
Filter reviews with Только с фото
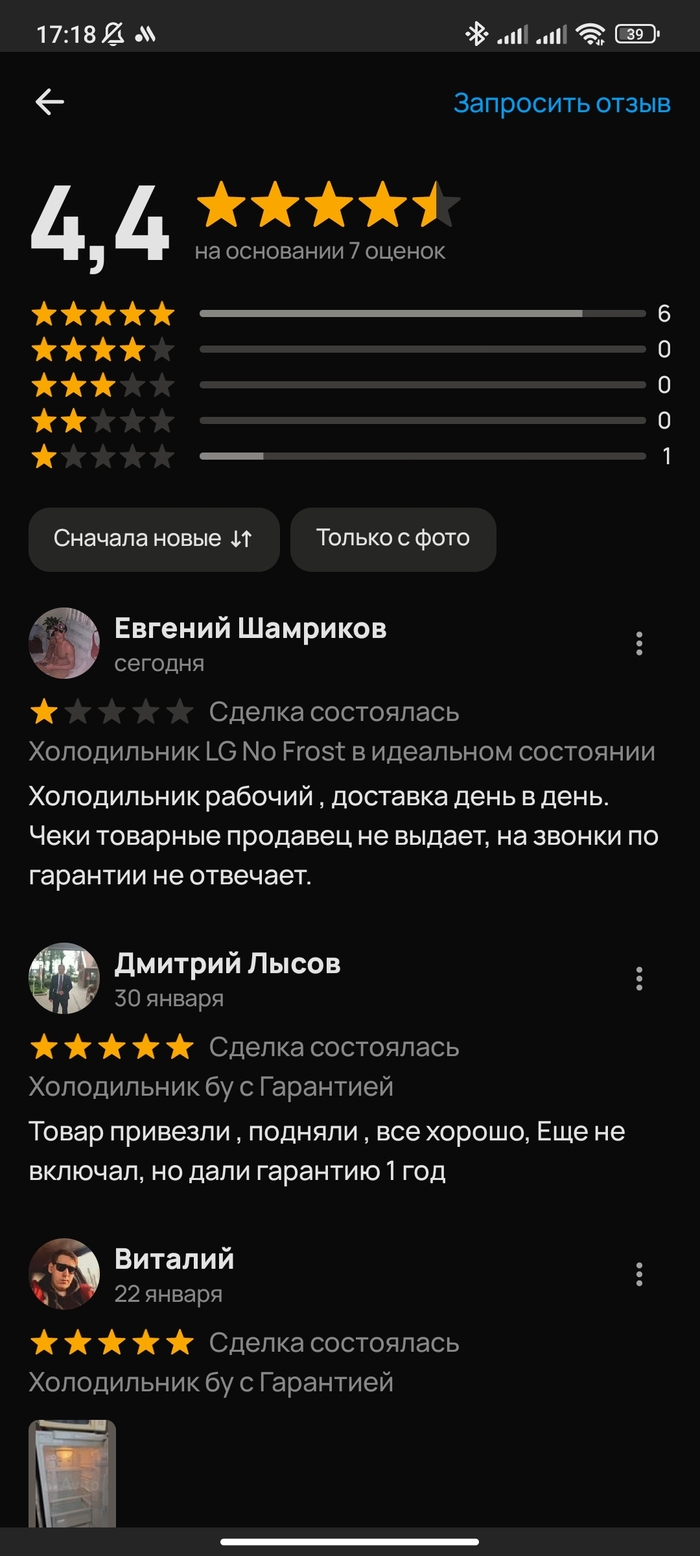point(393,539)
